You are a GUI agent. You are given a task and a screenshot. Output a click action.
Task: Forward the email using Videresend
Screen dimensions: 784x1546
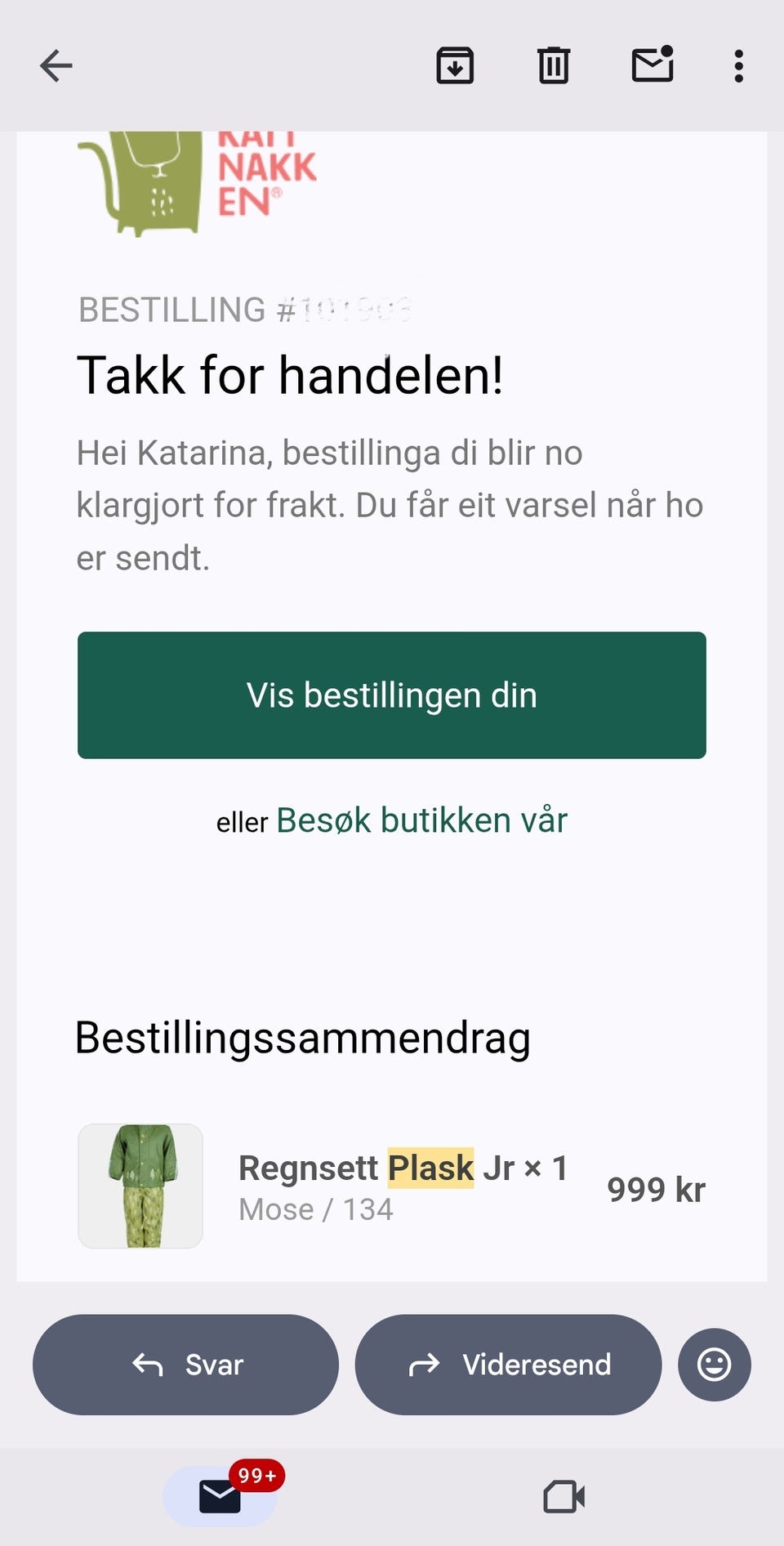pyautogui.click(x=508, y=1365)
